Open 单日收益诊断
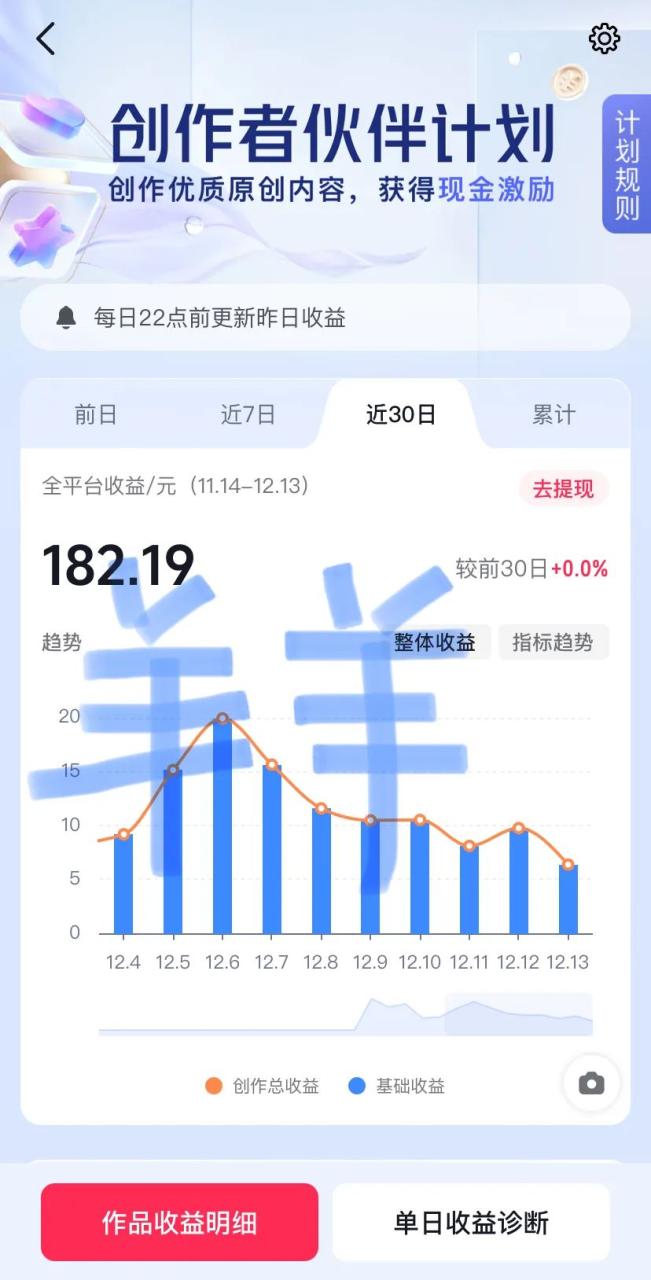The height and width of the screenshot is (1280, 651). 471,1222
